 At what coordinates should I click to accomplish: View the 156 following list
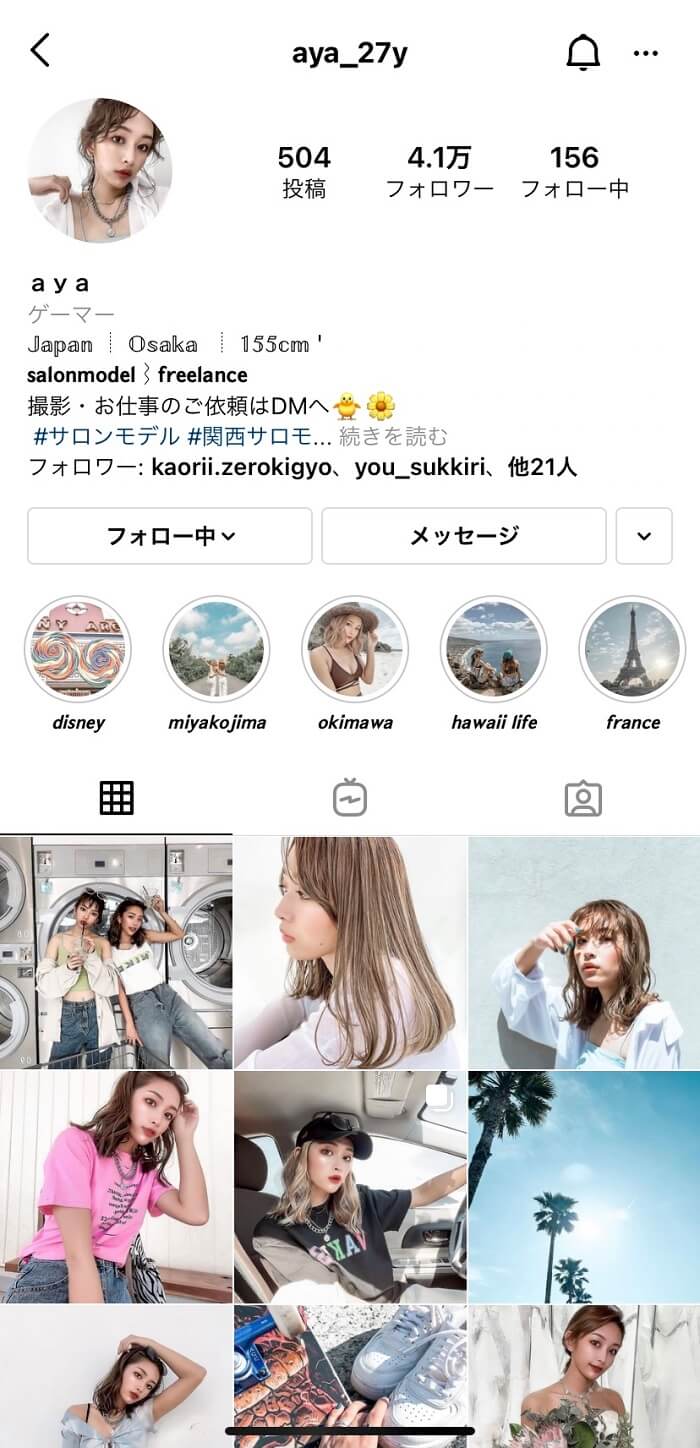[574, 172]
